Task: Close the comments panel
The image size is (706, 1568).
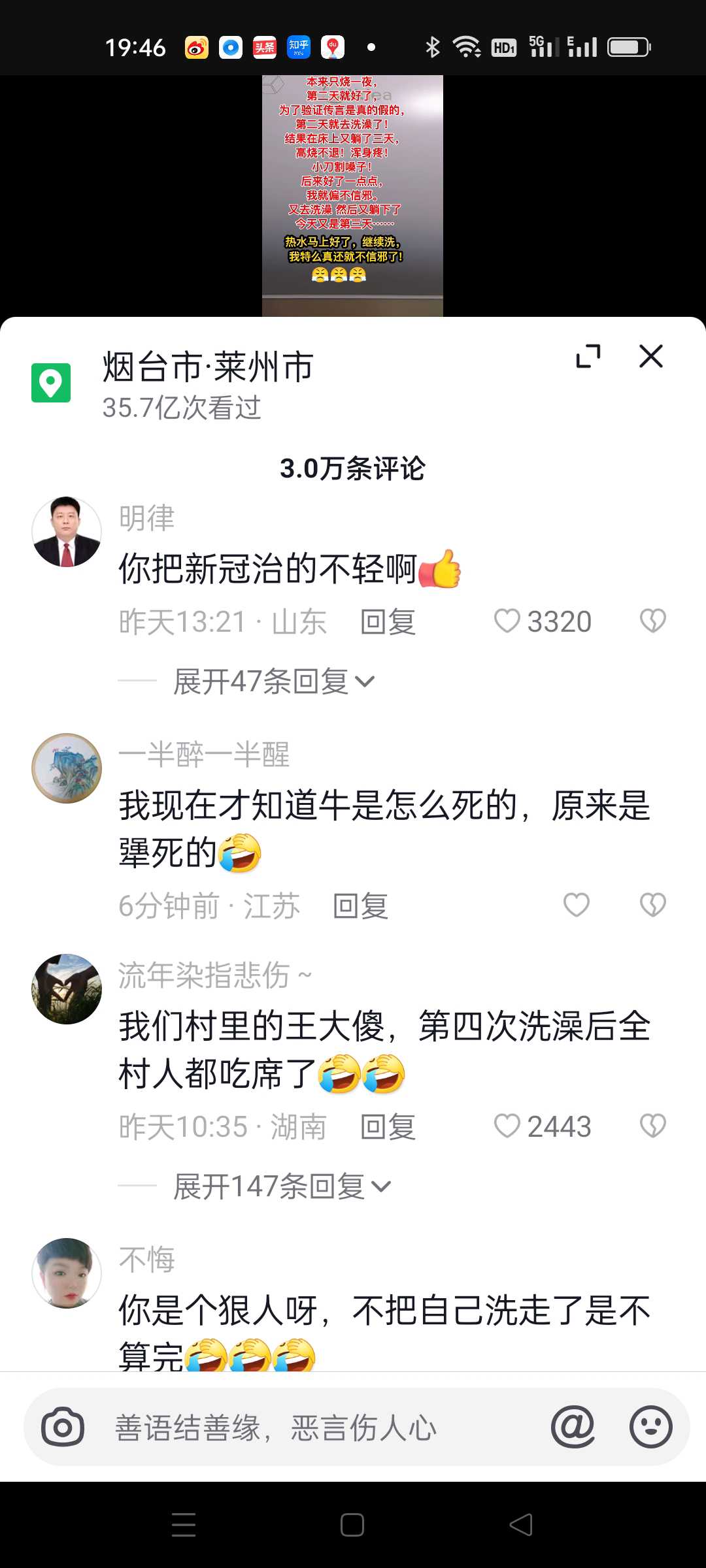Action: click(651, 357)
